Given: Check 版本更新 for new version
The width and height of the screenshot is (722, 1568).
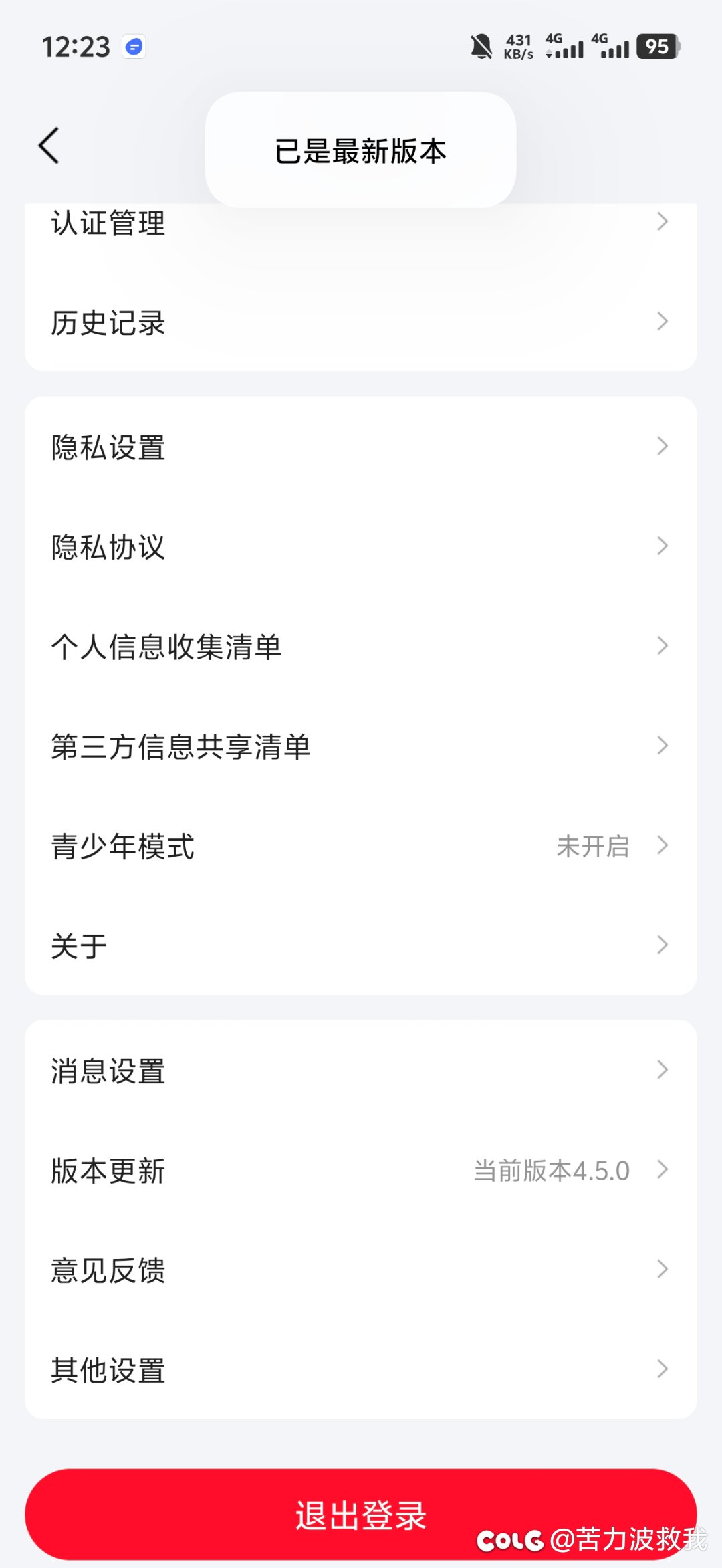Looking at the screenshot, I should (x=361, y=1170).
